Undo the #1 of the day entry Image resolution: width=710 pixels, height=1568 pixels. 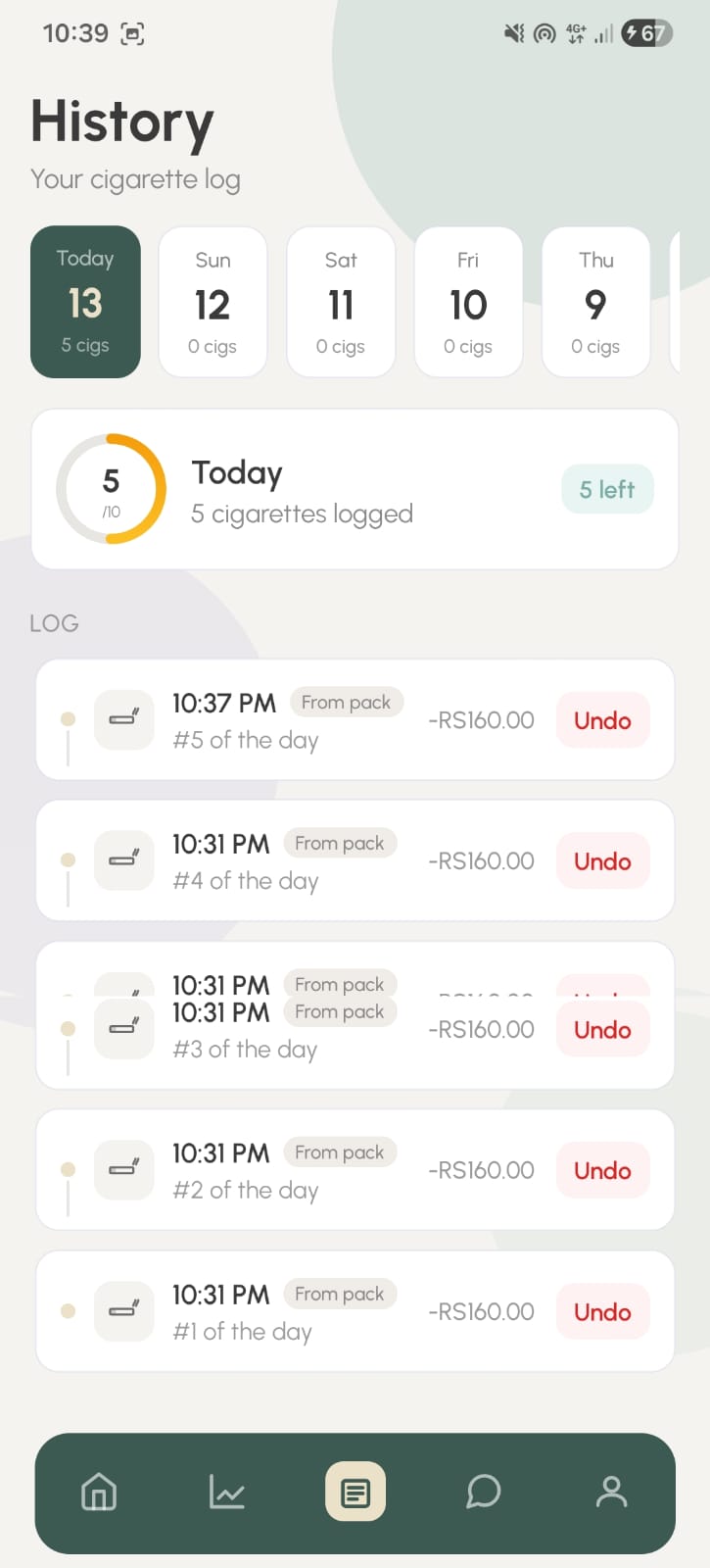(x=602, y=1311)
